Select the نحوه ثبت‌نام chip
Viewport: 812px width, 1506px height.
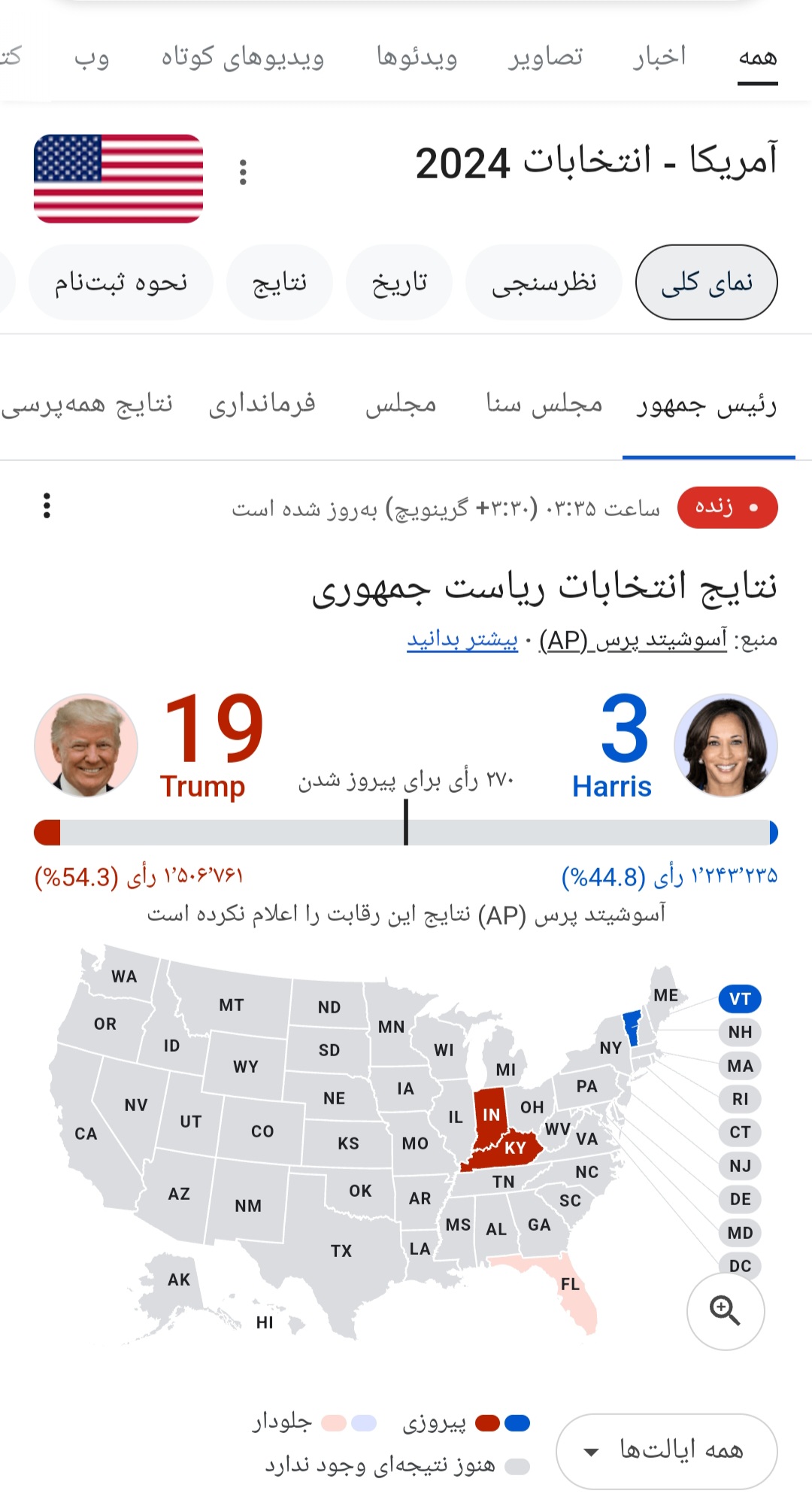[x=121, y=282]
